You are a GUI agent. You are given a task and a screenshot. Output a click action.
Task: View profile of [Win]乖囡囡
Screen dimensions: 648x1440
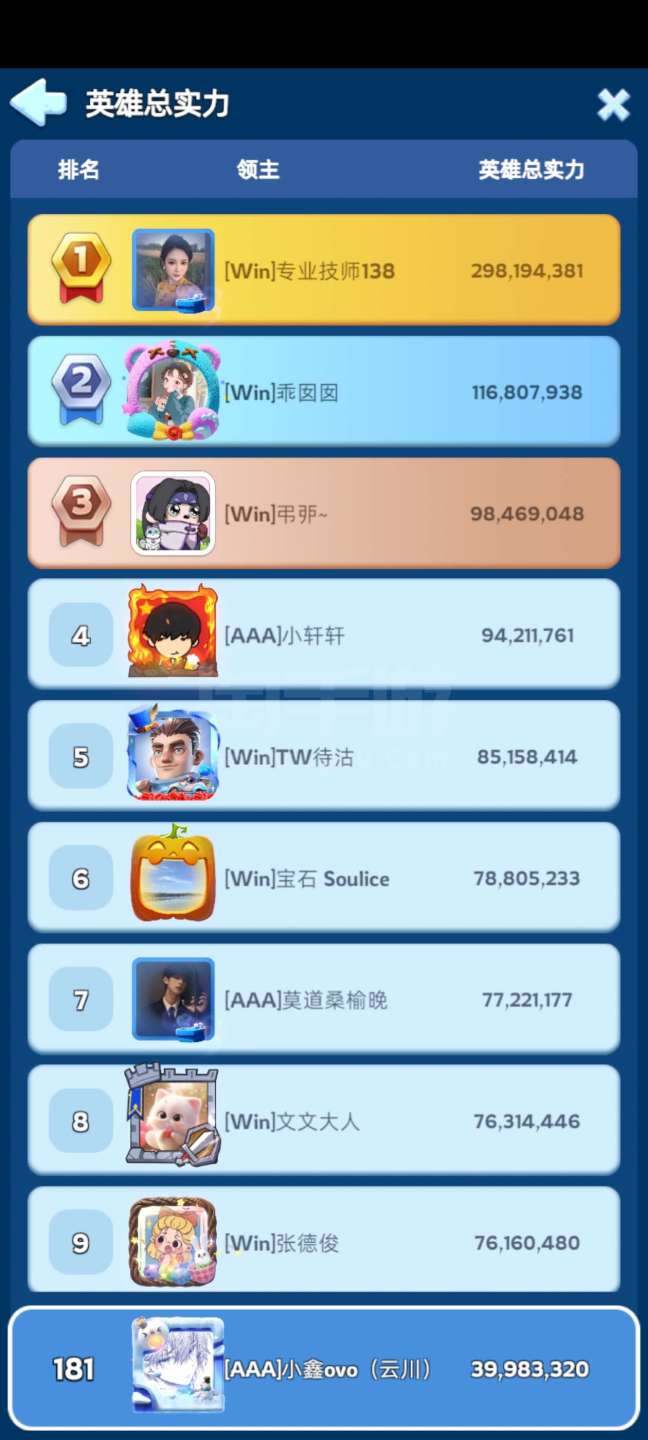tap(324, 392)
